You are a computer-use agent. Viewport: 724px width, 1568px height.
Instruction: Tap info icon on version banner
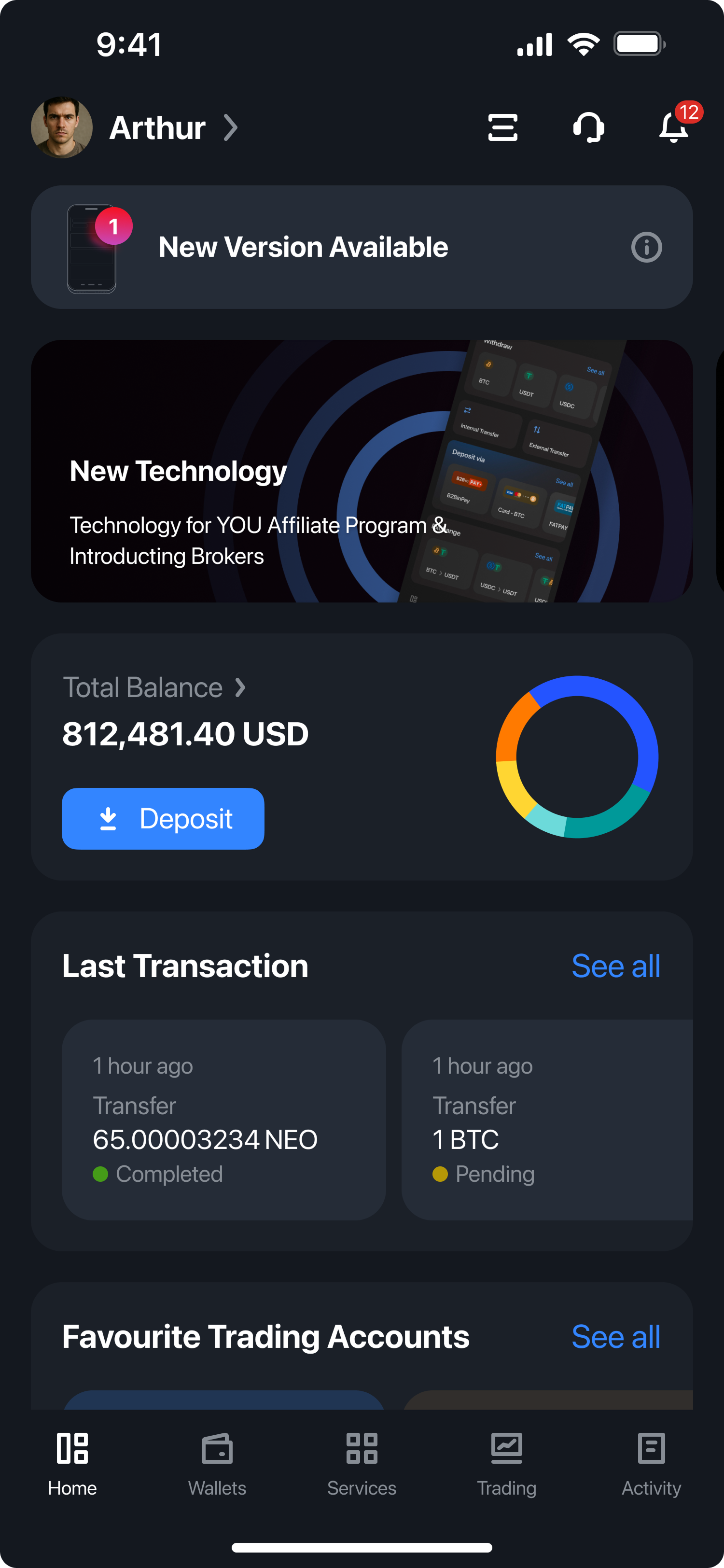pos(646,248)
